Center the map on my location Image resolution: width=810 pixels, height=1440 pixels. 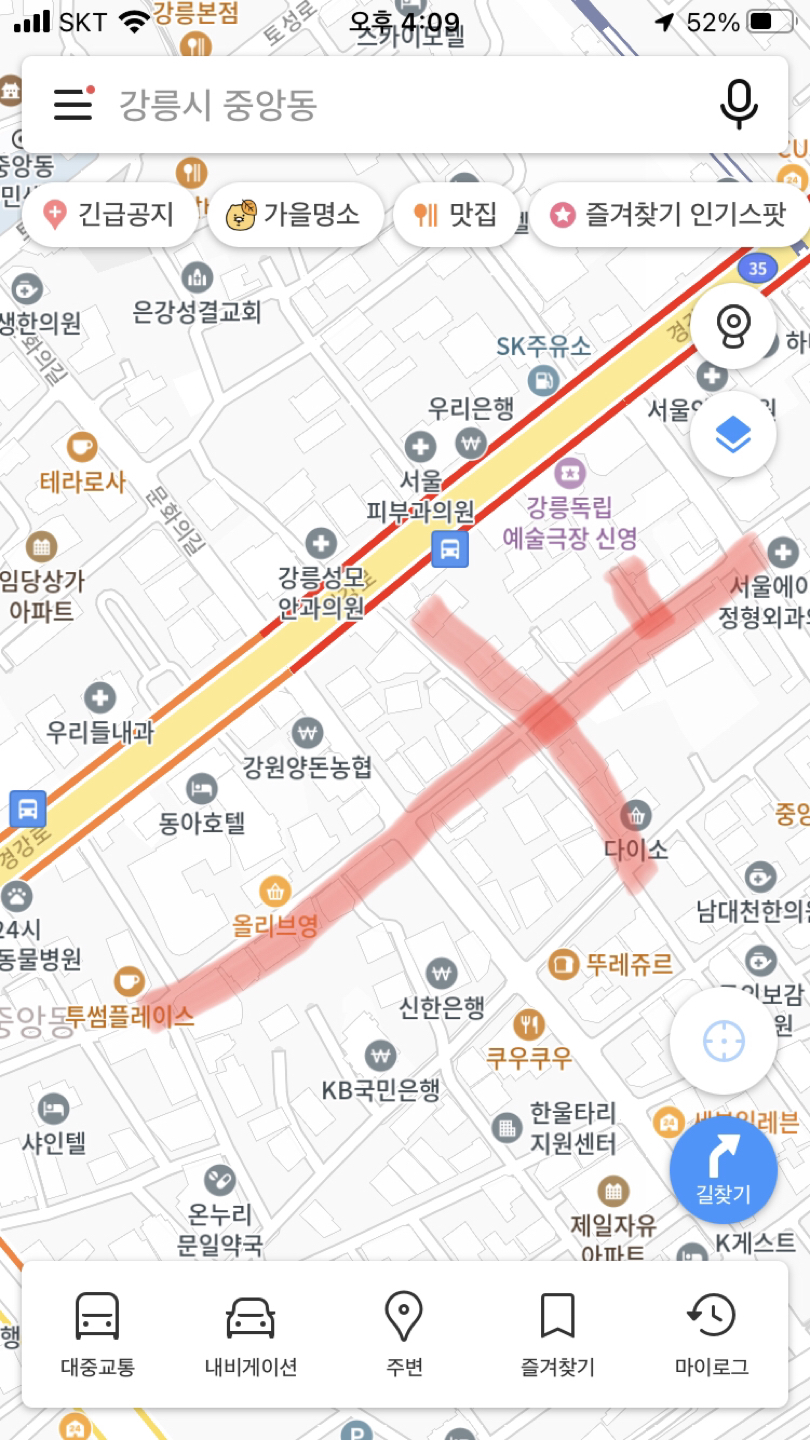723,1042
